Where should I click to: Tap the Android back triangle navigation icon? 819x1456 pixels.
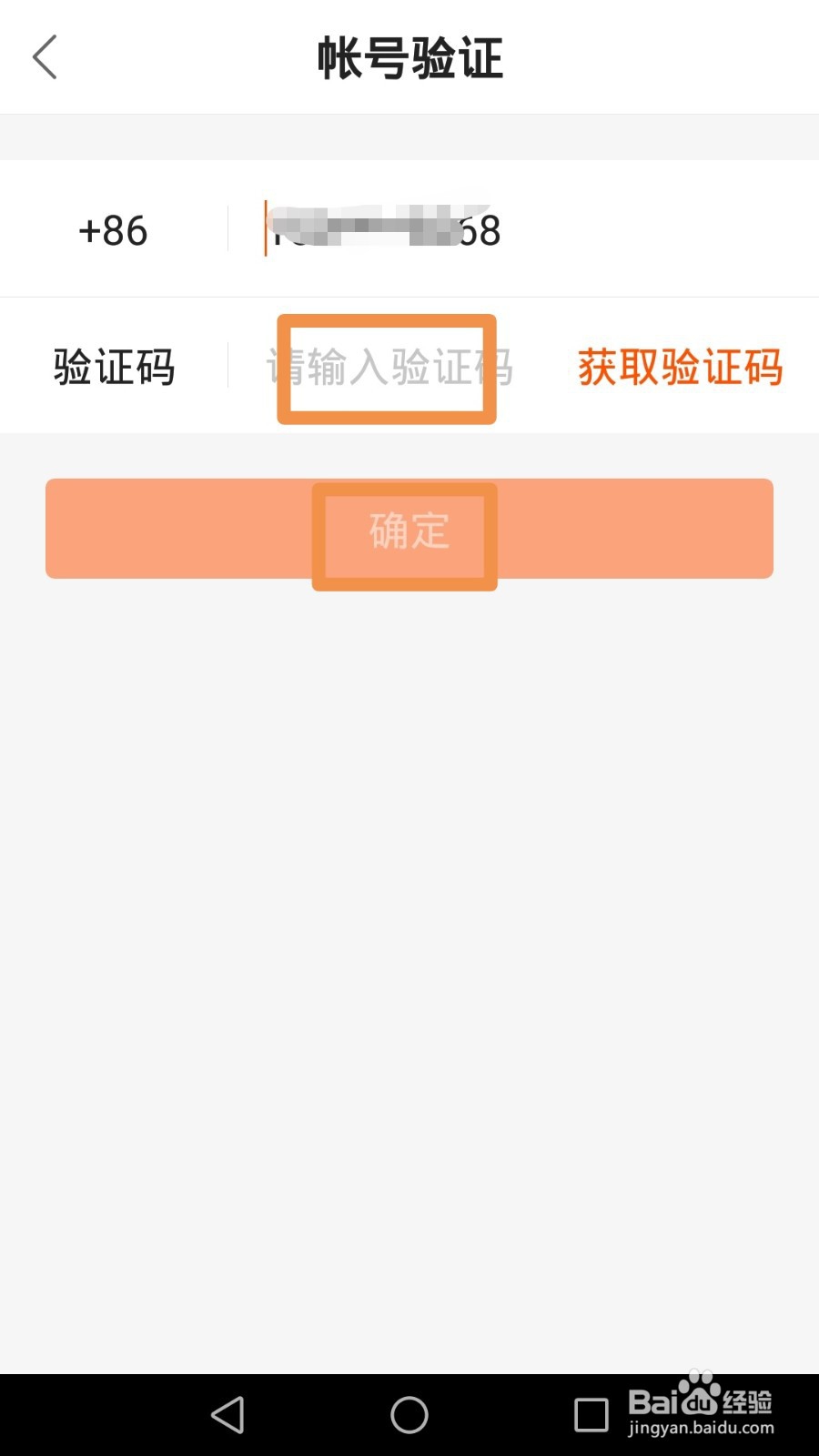click(x=228, y=1415)
